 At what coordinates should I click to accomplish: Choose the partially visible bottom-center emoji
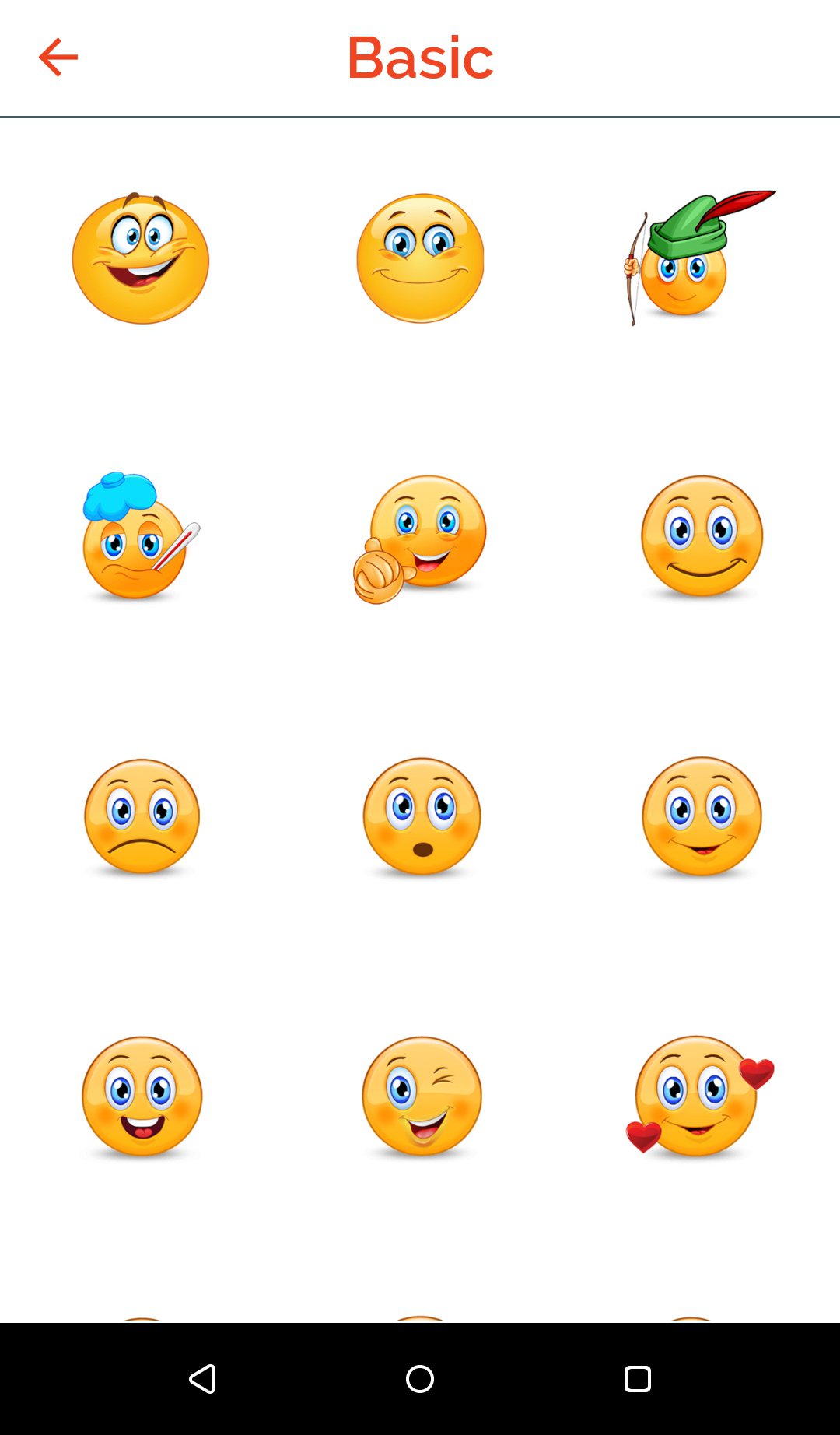[419, 1317]
